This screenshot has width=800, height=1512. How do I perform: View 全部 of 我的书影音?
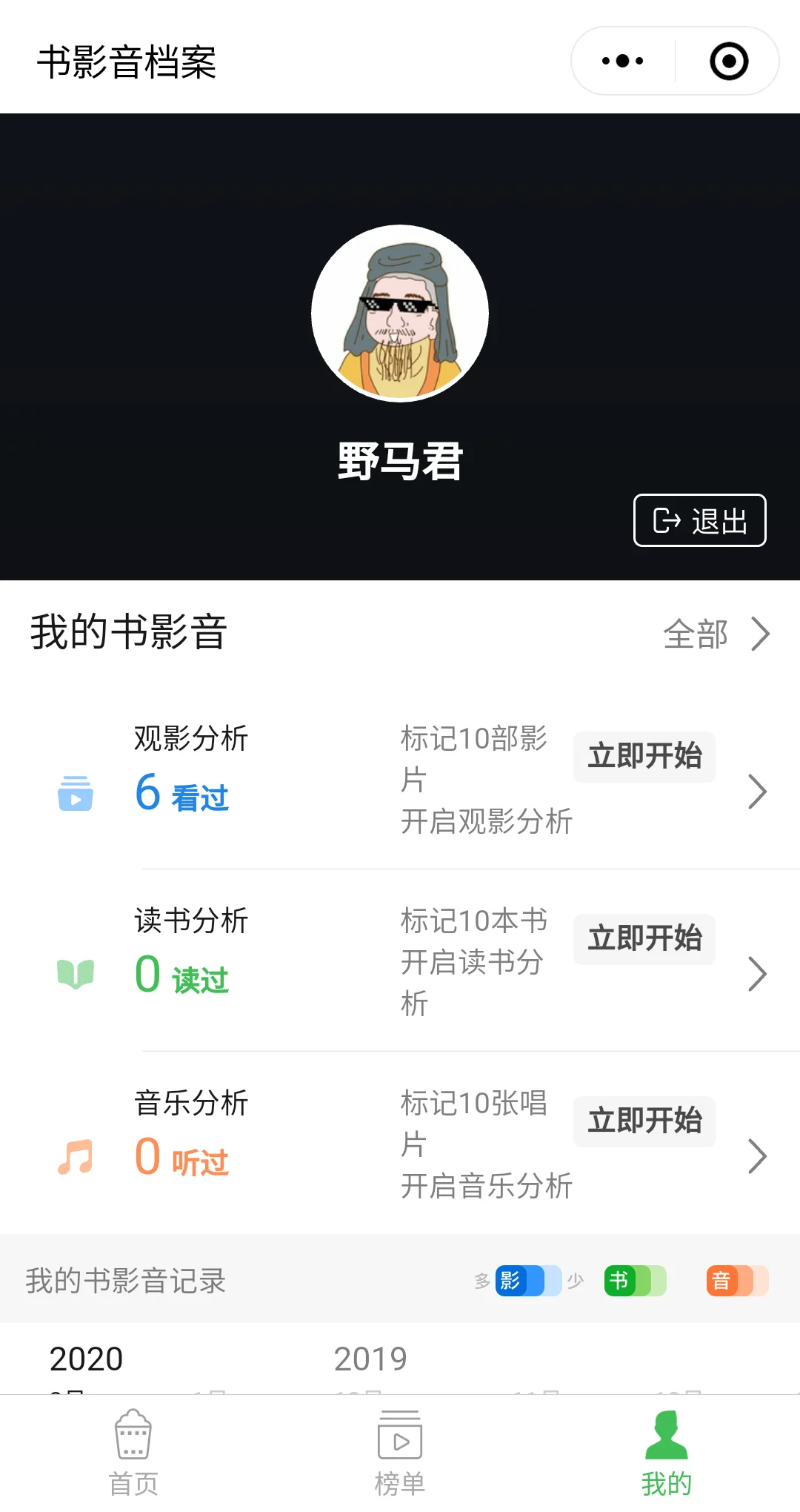(x=715, y=634)
